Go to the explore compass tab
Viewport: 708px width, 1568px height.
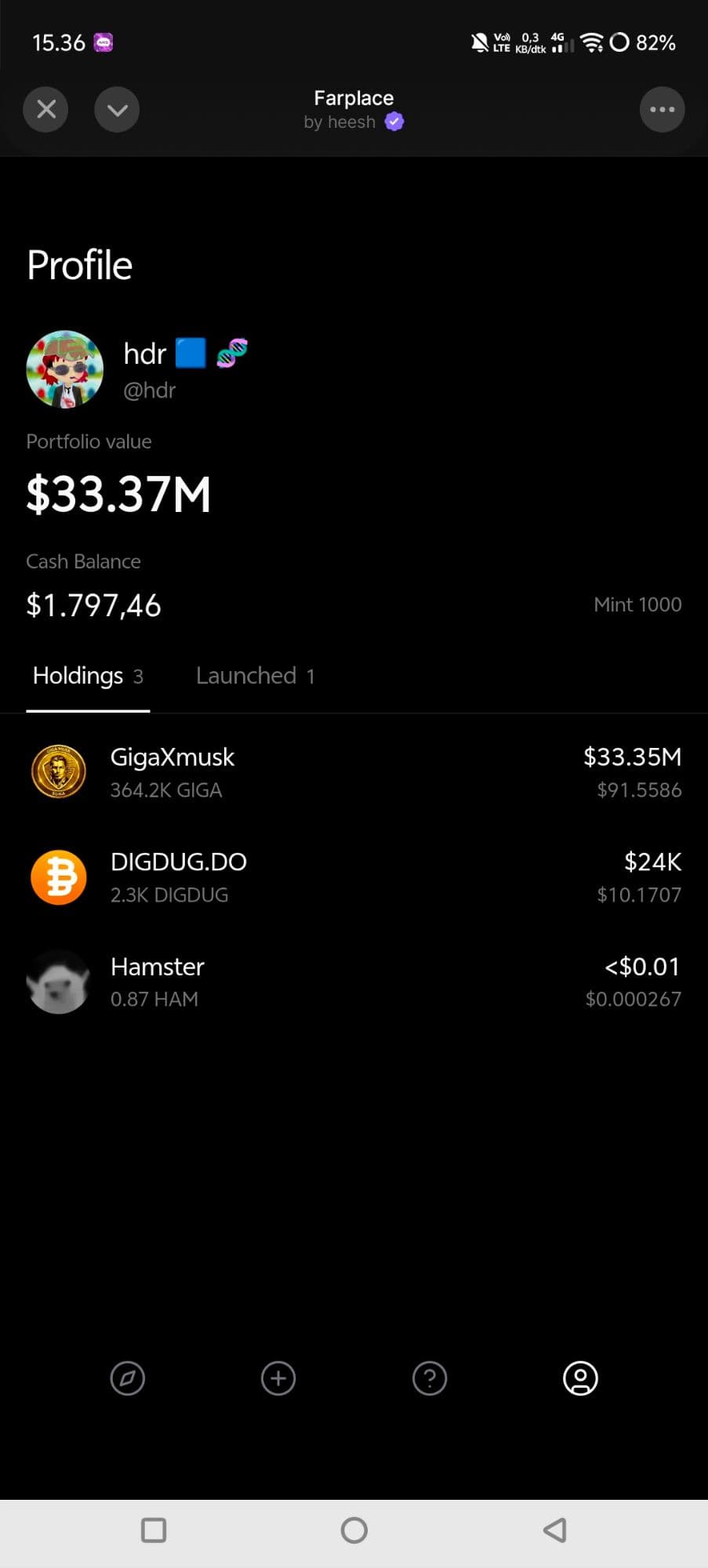tap(128, 1378)
